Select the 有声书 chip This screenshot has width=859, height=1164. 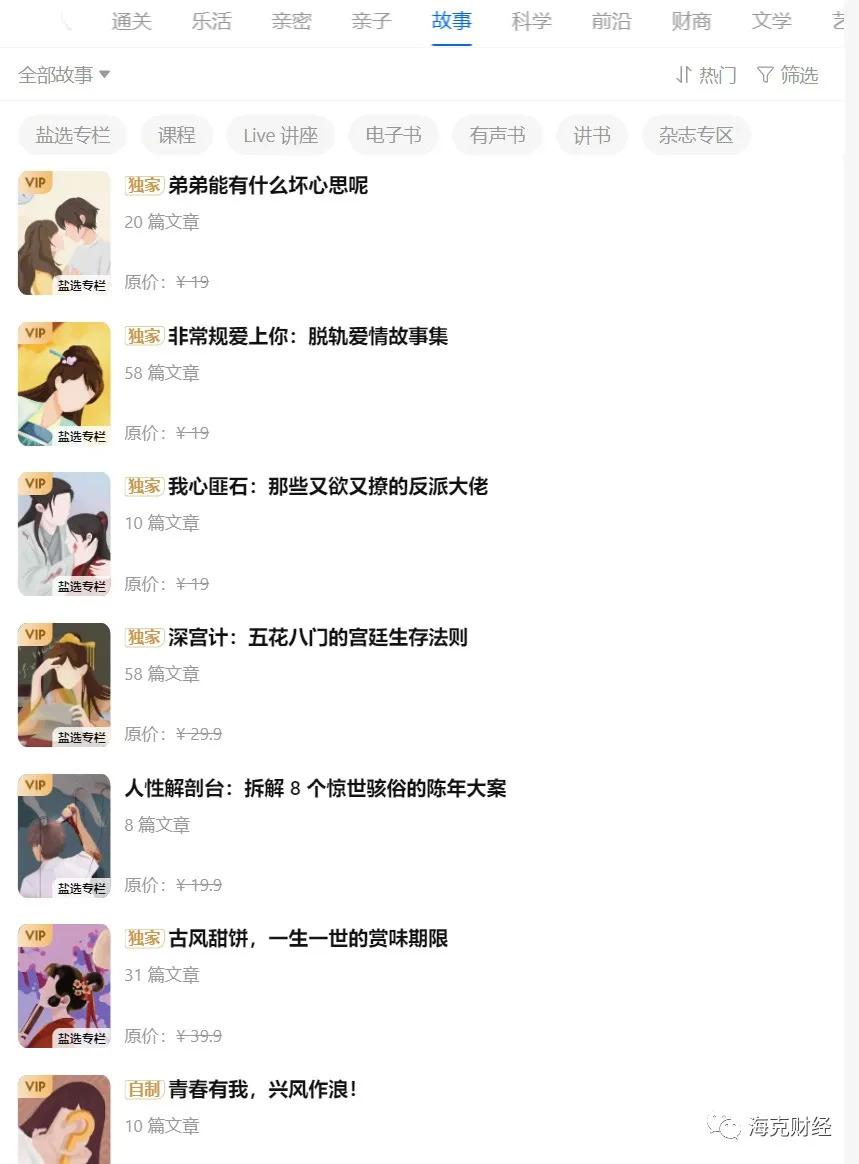click(x=497, y=136)
